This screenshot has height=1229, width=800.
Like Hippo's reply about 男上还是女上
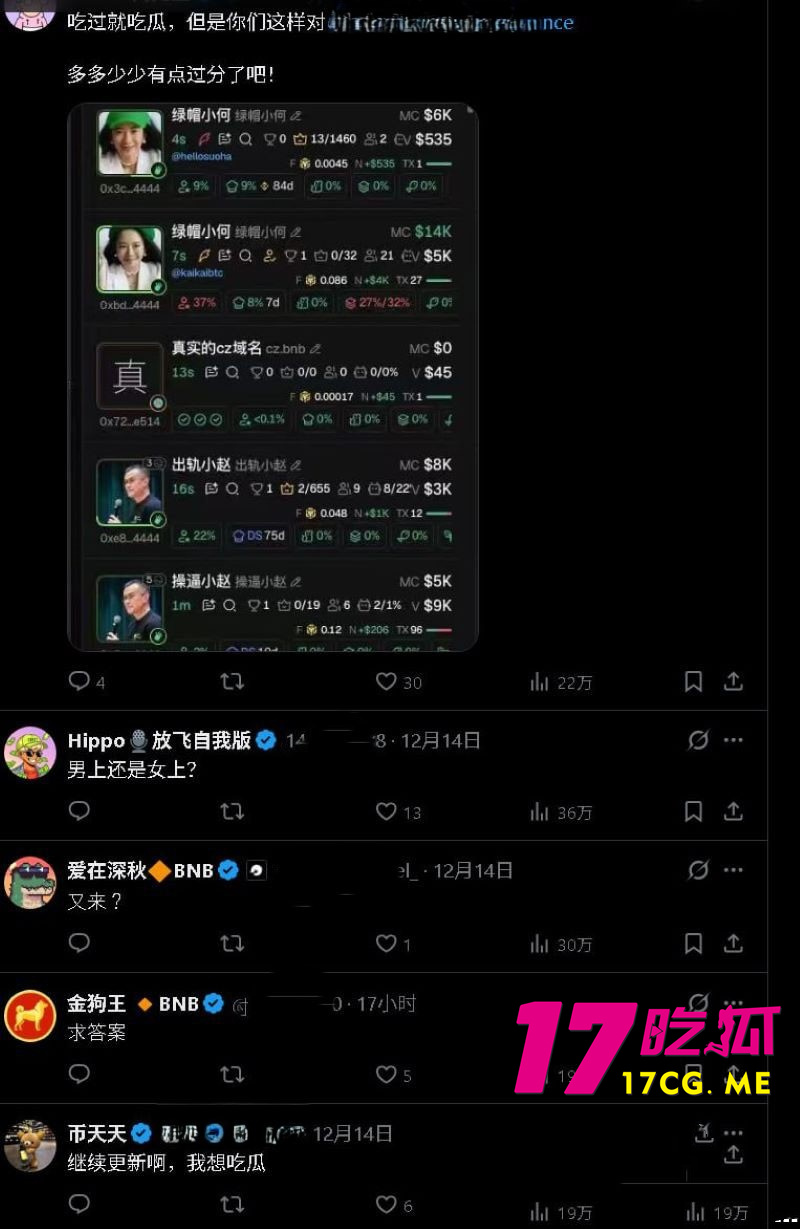point(385,812)
